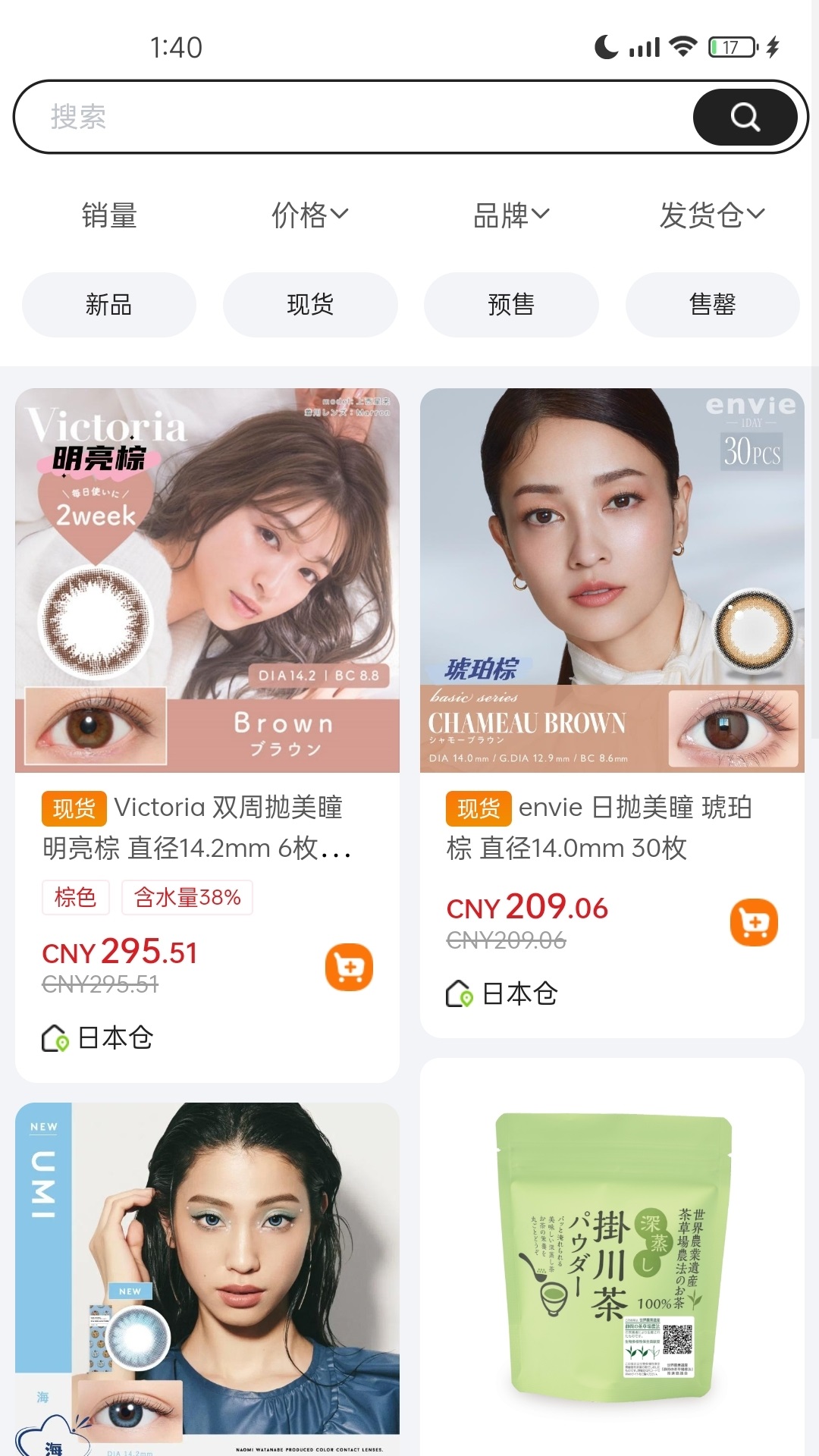Tap the 搜索 search input field
Image resolution: width=819 pixels, height=1456 pixels.
pos(303,117)
